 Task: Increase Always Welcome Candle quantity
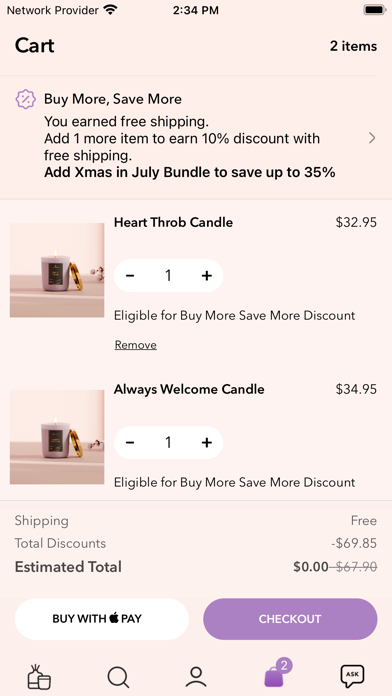click(206, 443)
